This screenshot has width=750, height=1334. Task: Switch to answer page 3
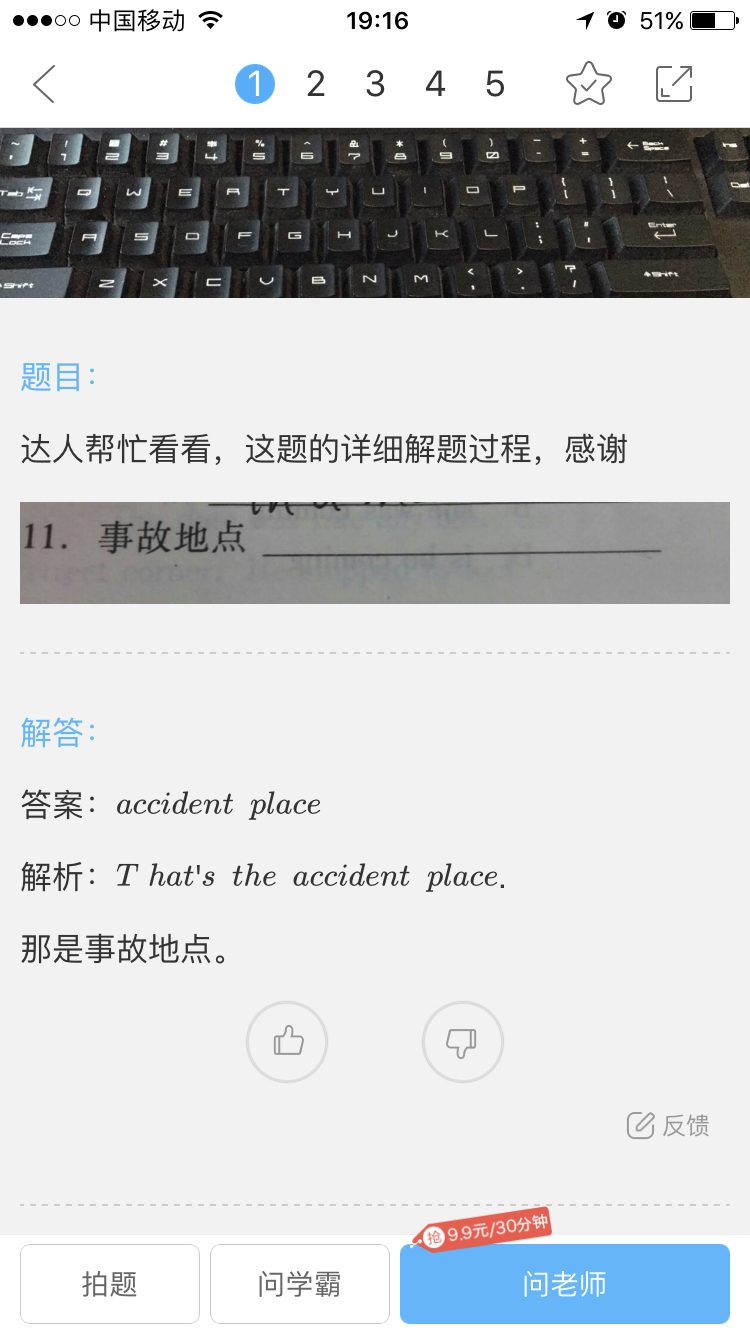pyautogui.click(x=375, y=84)
